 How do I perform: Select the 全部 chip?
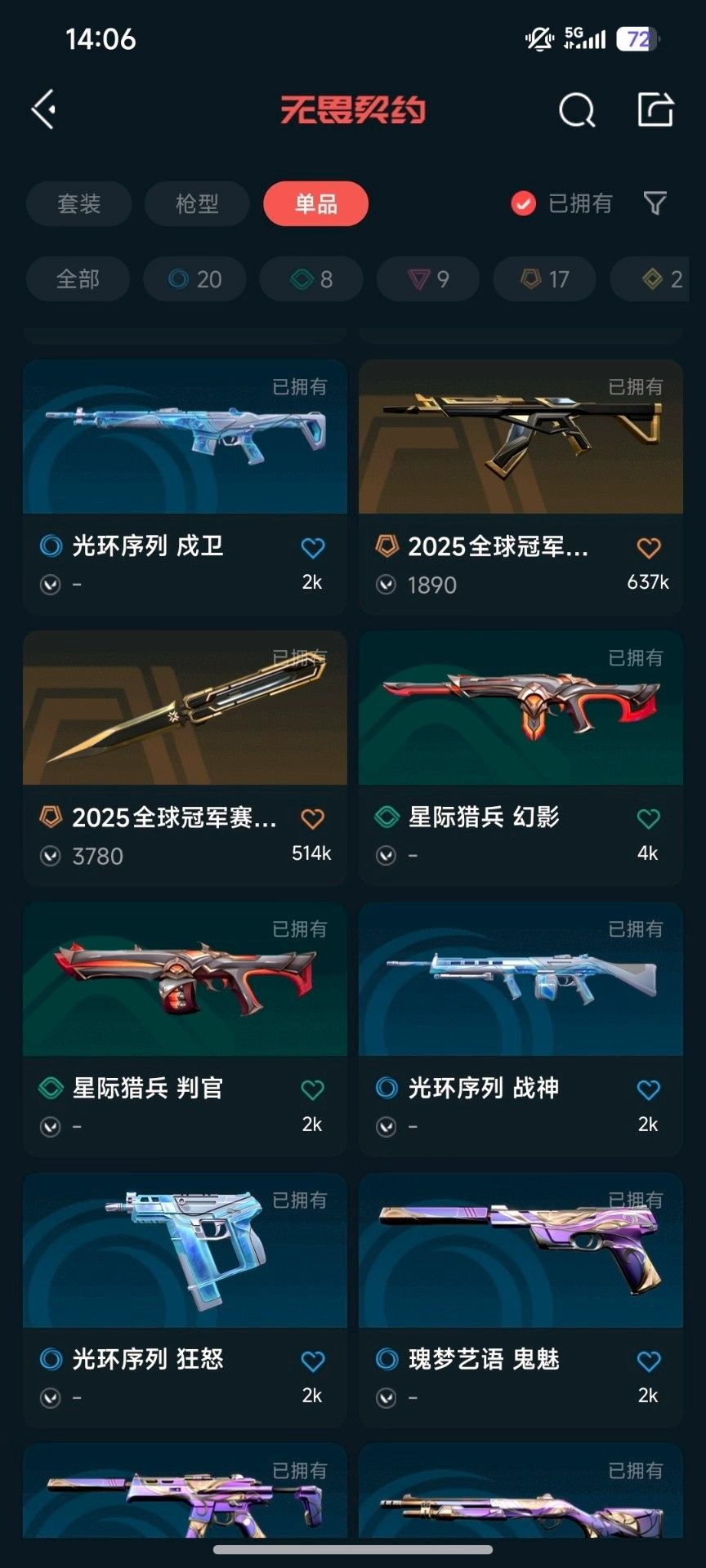point(78,279)
